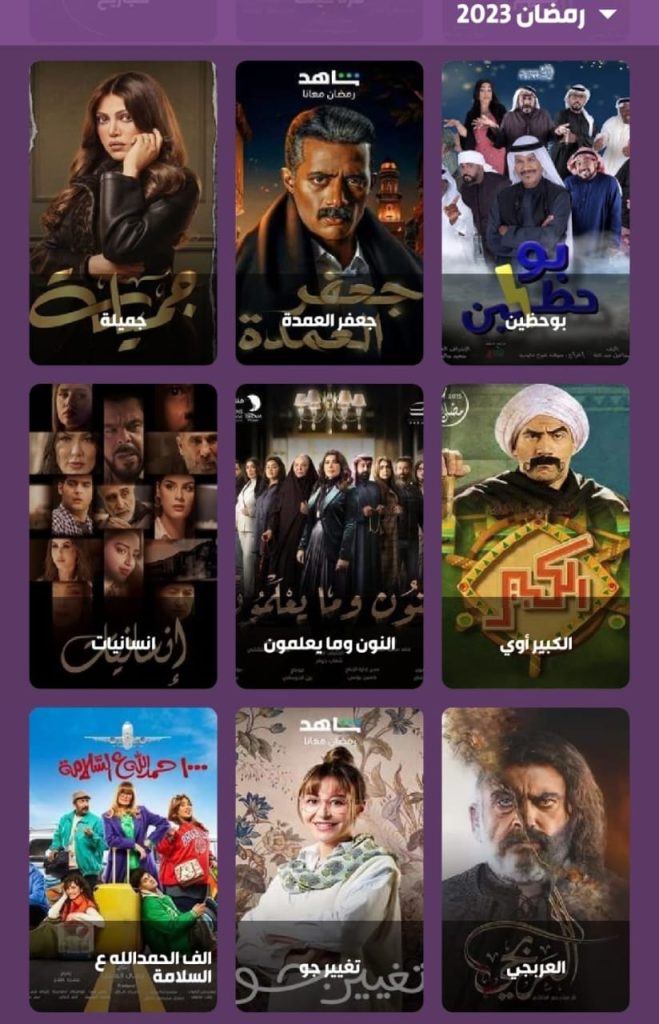Screen dimensions: 659x1024
Task: Expand the رمضان 2023 dropdown
Action: 536,15
